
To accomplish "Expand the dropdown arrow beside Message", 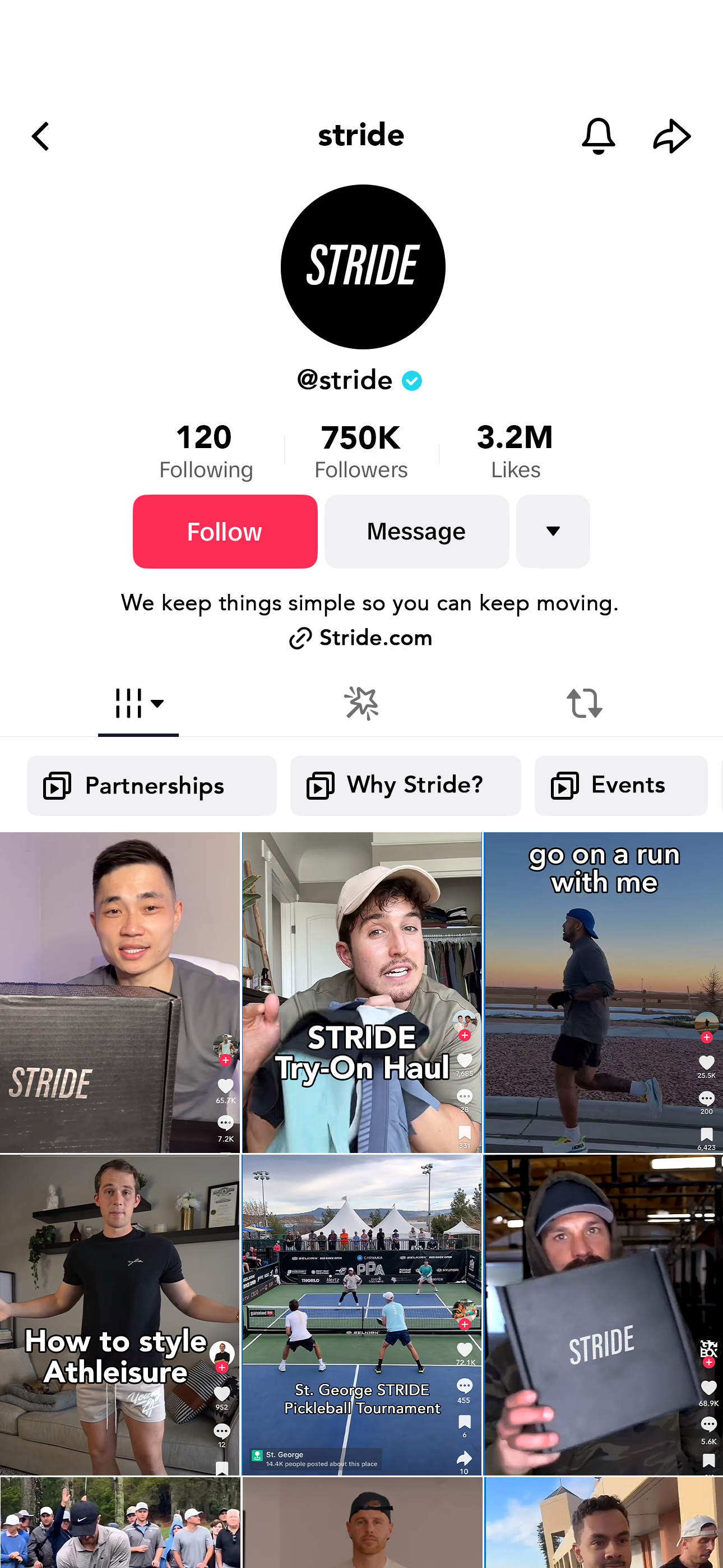I will coord(553,532).
